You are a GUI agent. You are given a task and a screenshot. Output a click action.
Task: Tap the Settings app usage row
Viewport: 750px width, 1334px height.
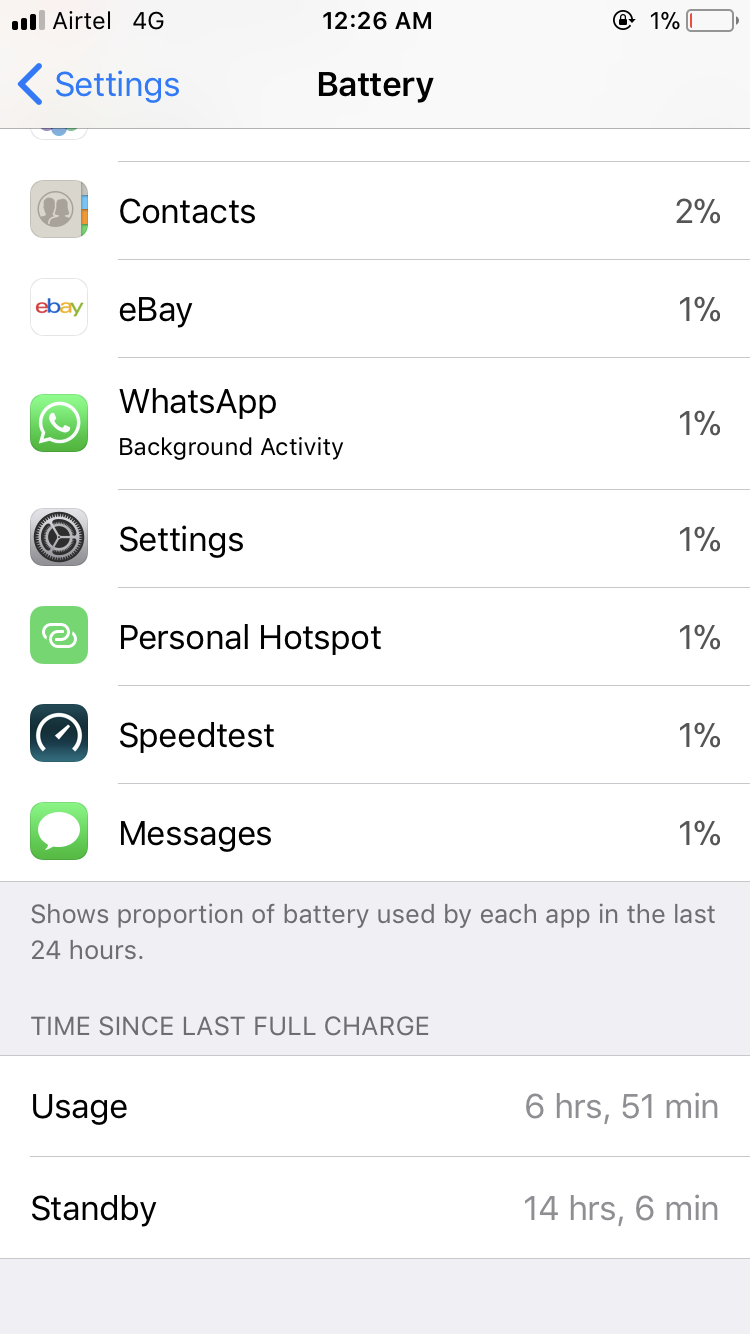pyautogui.click(x=375, y=539)
